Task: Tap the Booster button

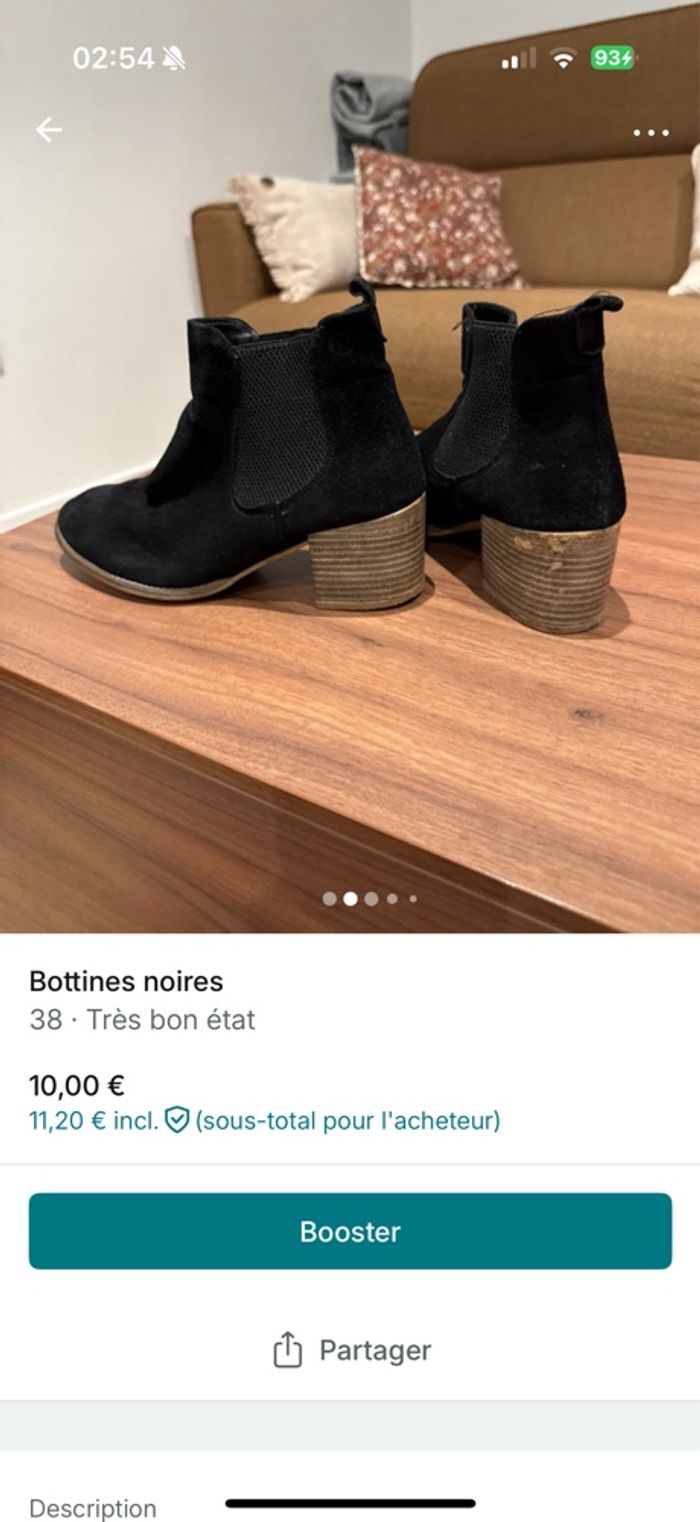Action: click(350, 1231)
